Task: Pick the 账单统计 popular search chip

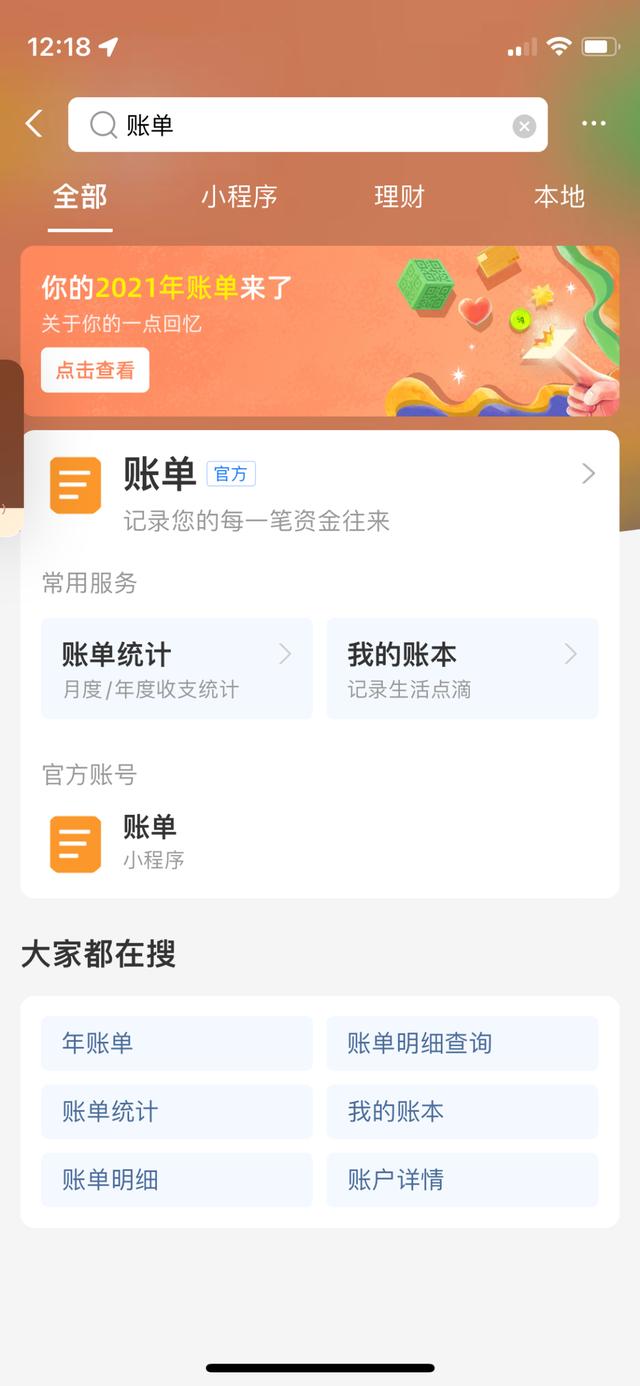Action: (x=177, y=1111)
